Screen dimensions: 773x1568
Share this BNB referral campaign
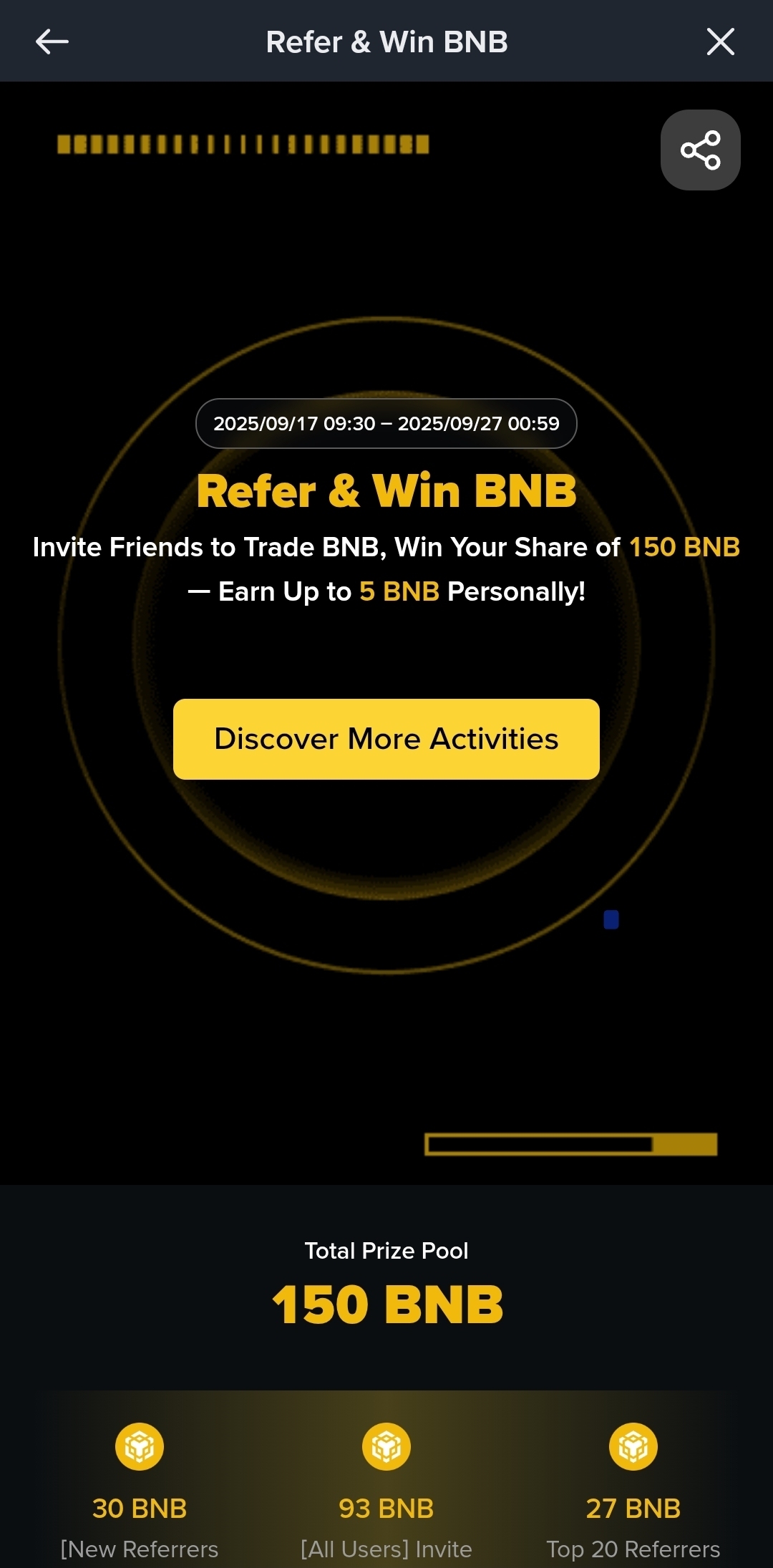coord(700,150)
